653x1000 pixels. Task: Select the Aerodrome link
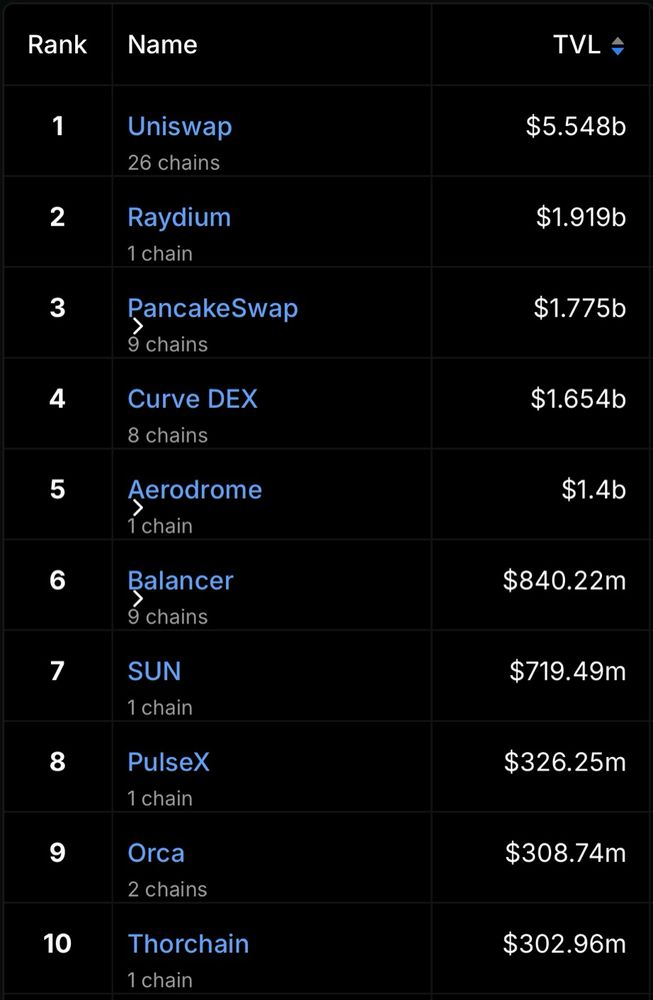[195, 490]
